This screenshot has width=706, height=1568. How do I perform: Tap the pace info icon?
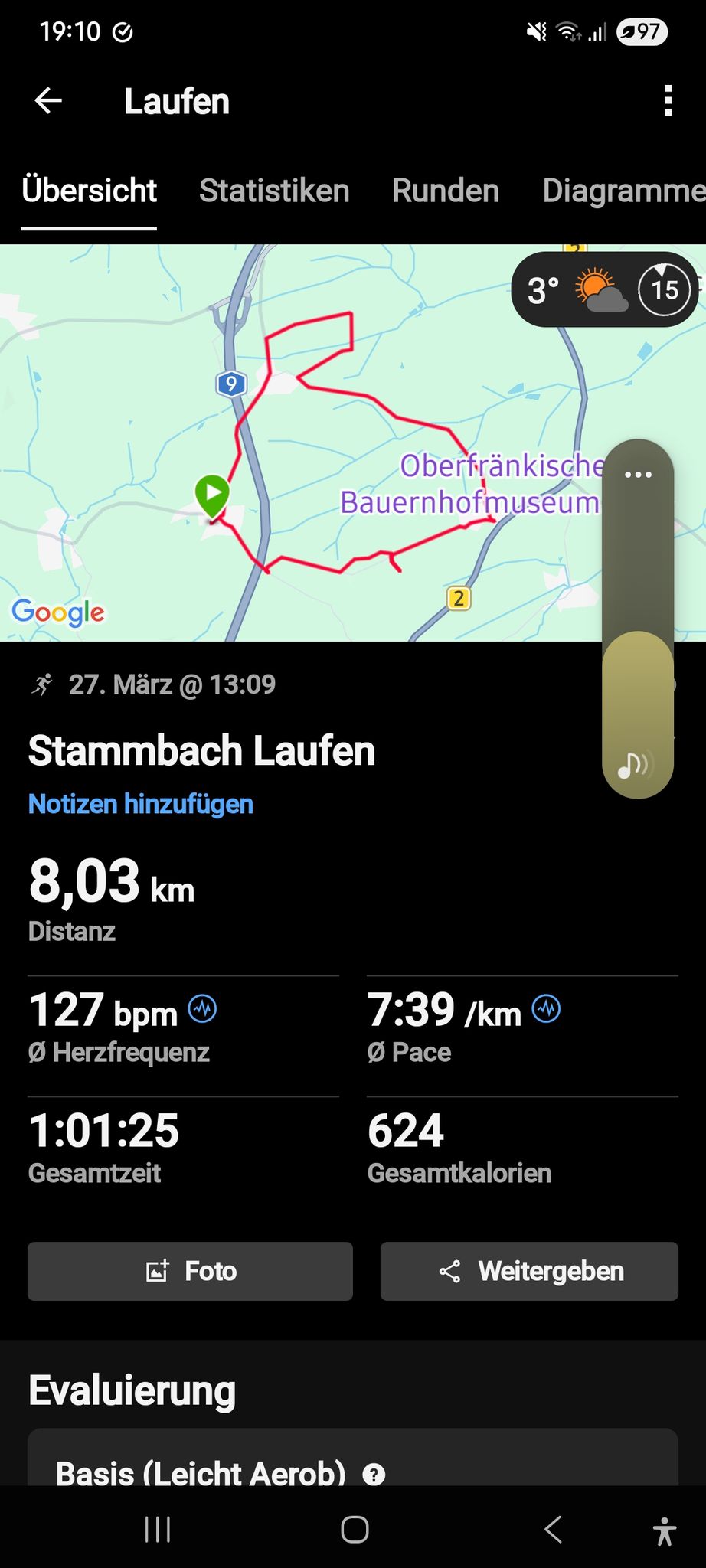coord(547,1009)
